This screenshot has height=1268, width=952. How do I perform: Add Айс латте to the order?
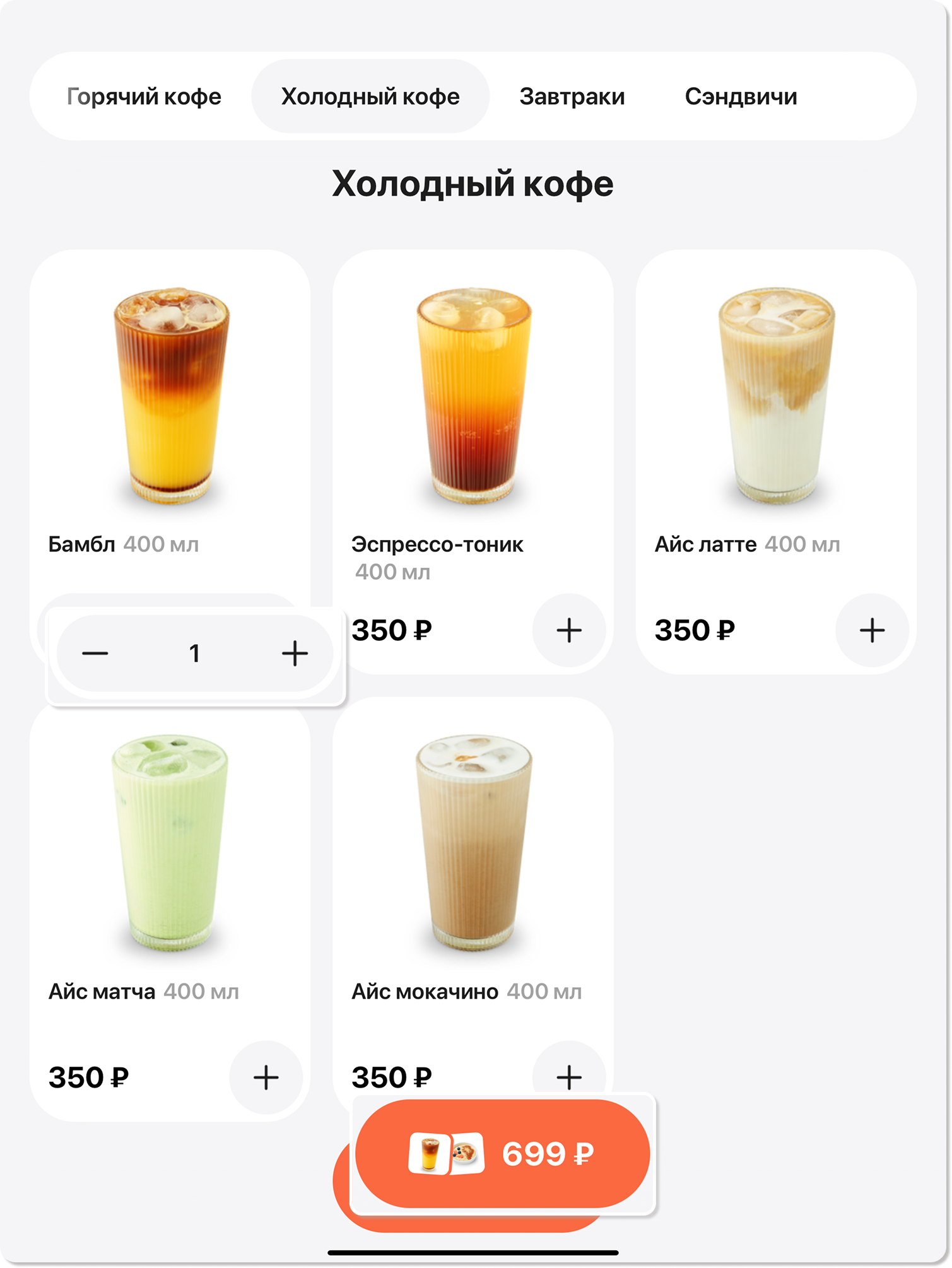click(x=872, y=630)
